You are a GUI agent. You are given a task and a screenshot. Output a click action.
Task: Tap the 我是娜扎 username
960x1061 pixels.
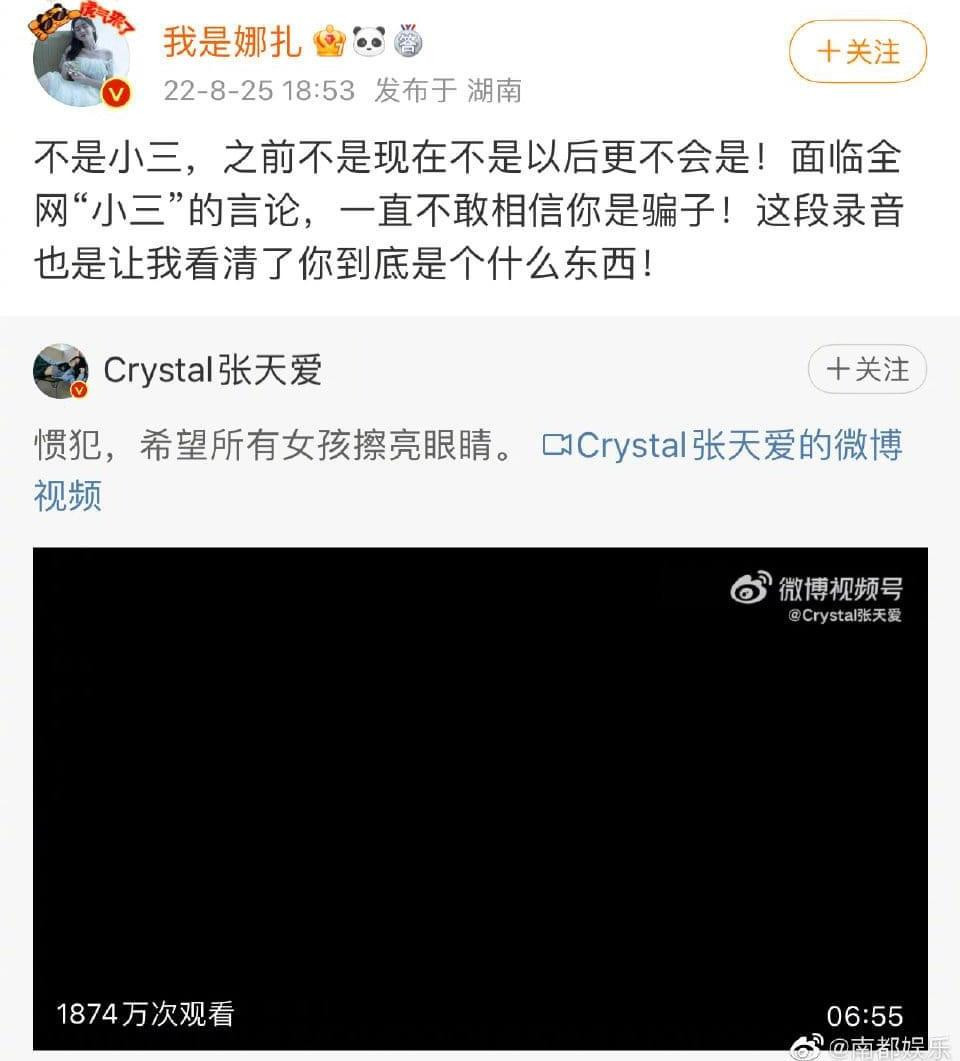tap(232, 42)
